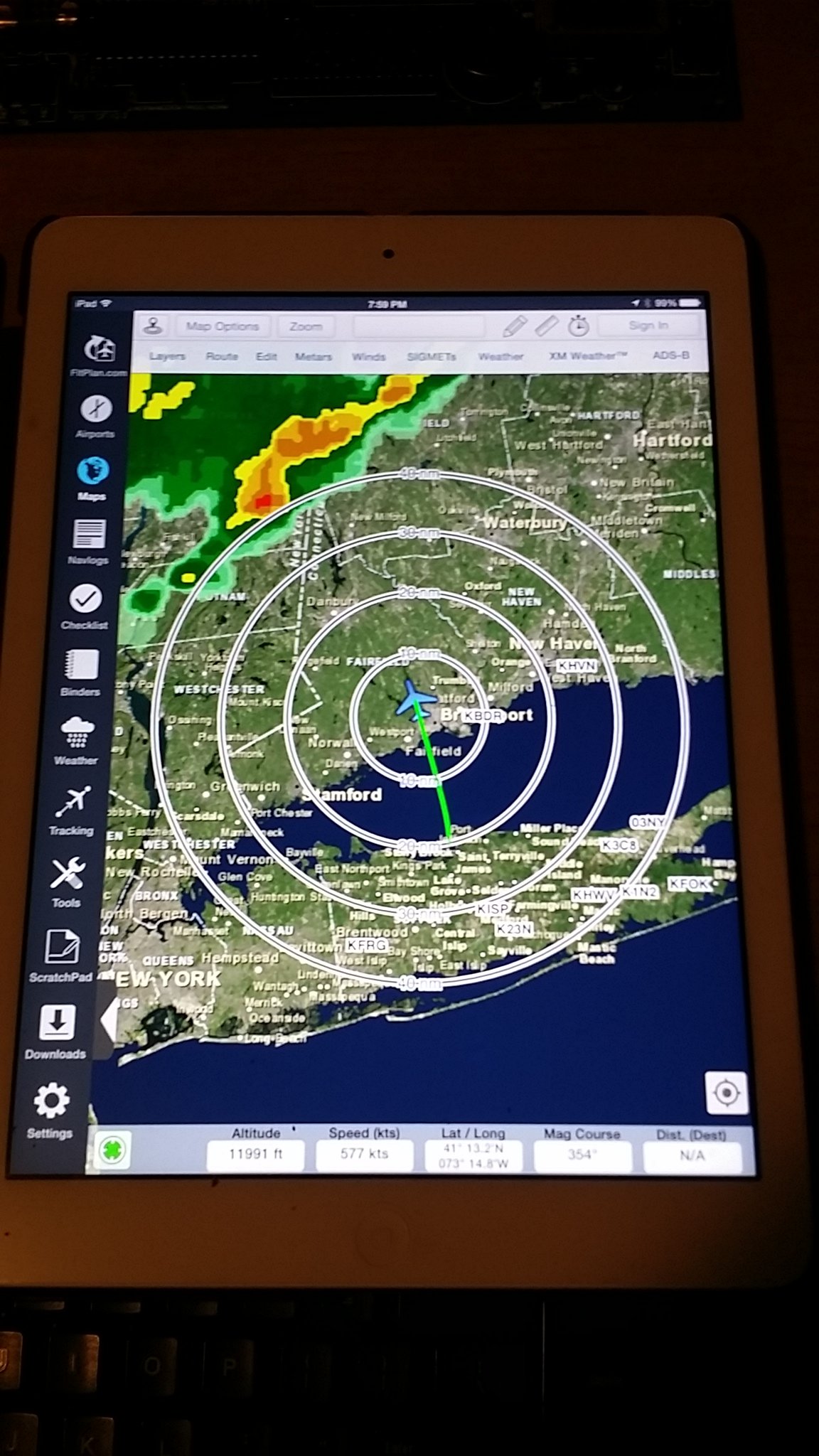The height and width of the screenshot is (1456, 819).
Task: Center the map on current location
Action: coord(727,1093)
